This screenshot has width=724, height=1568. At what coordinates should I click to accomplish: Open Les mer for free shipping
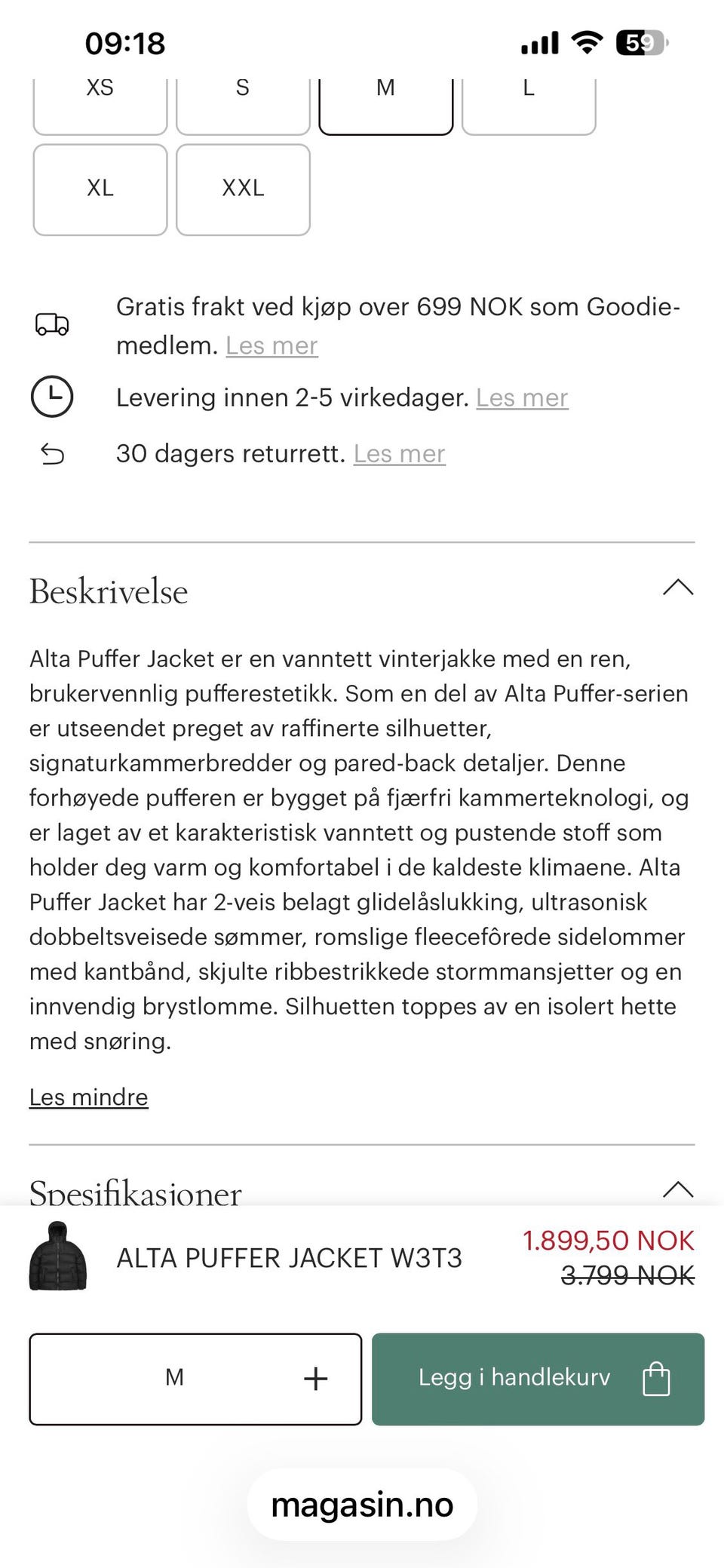coord(271,345)
